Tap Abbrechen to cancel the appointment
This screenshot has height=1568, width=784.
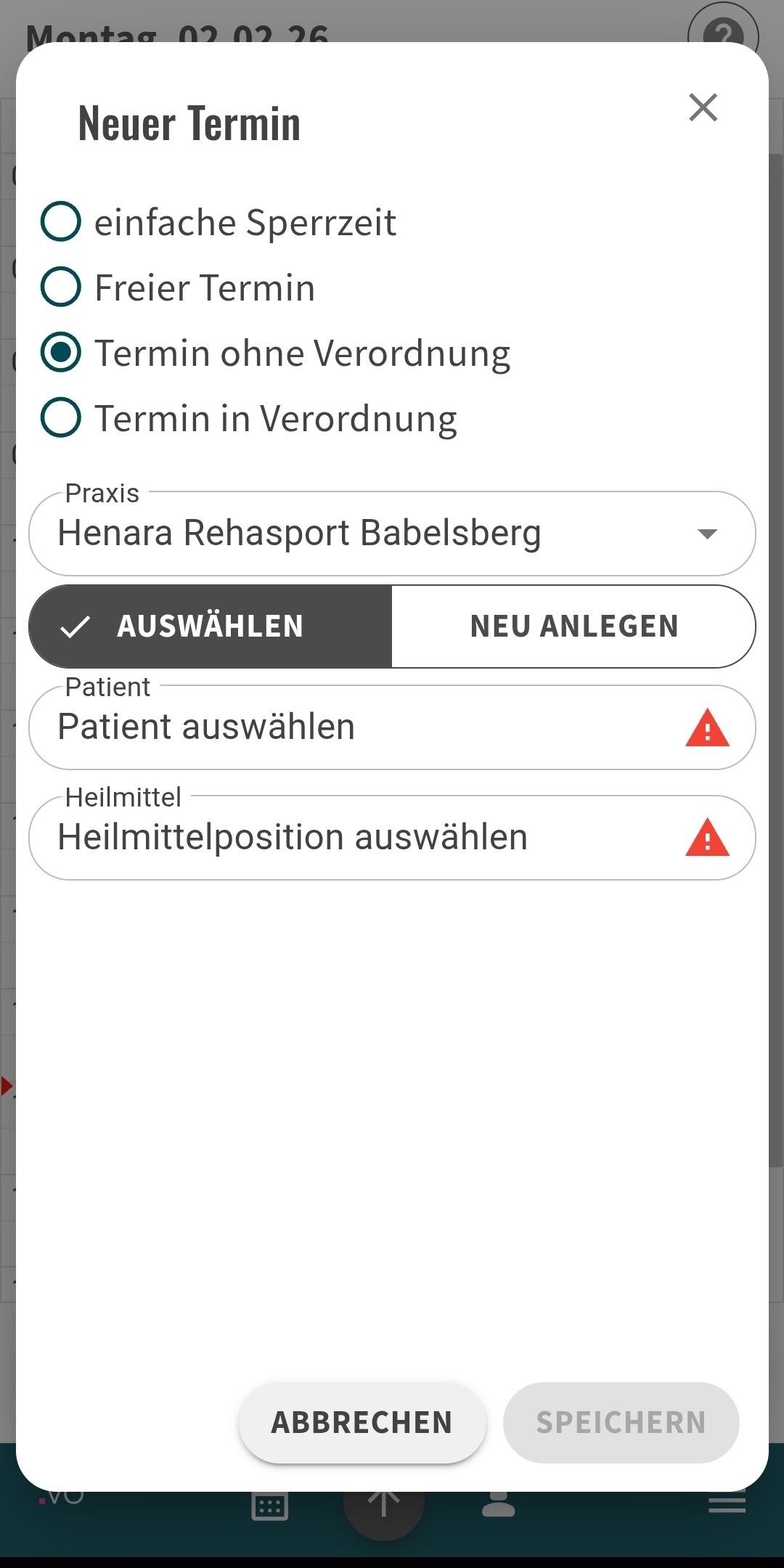362,1422
